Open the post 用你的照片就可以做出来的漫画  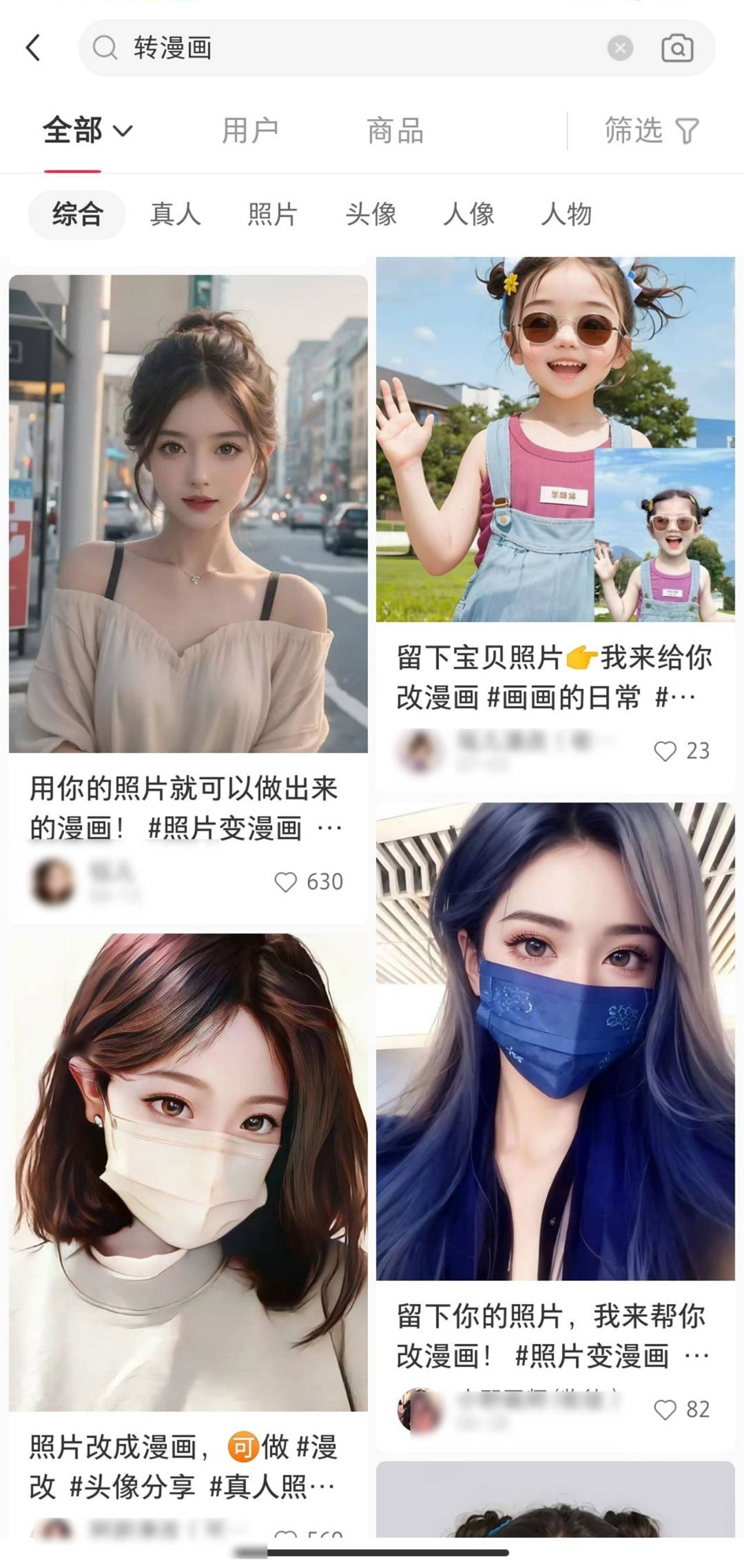pyautogui.click(x=187, y=513)
